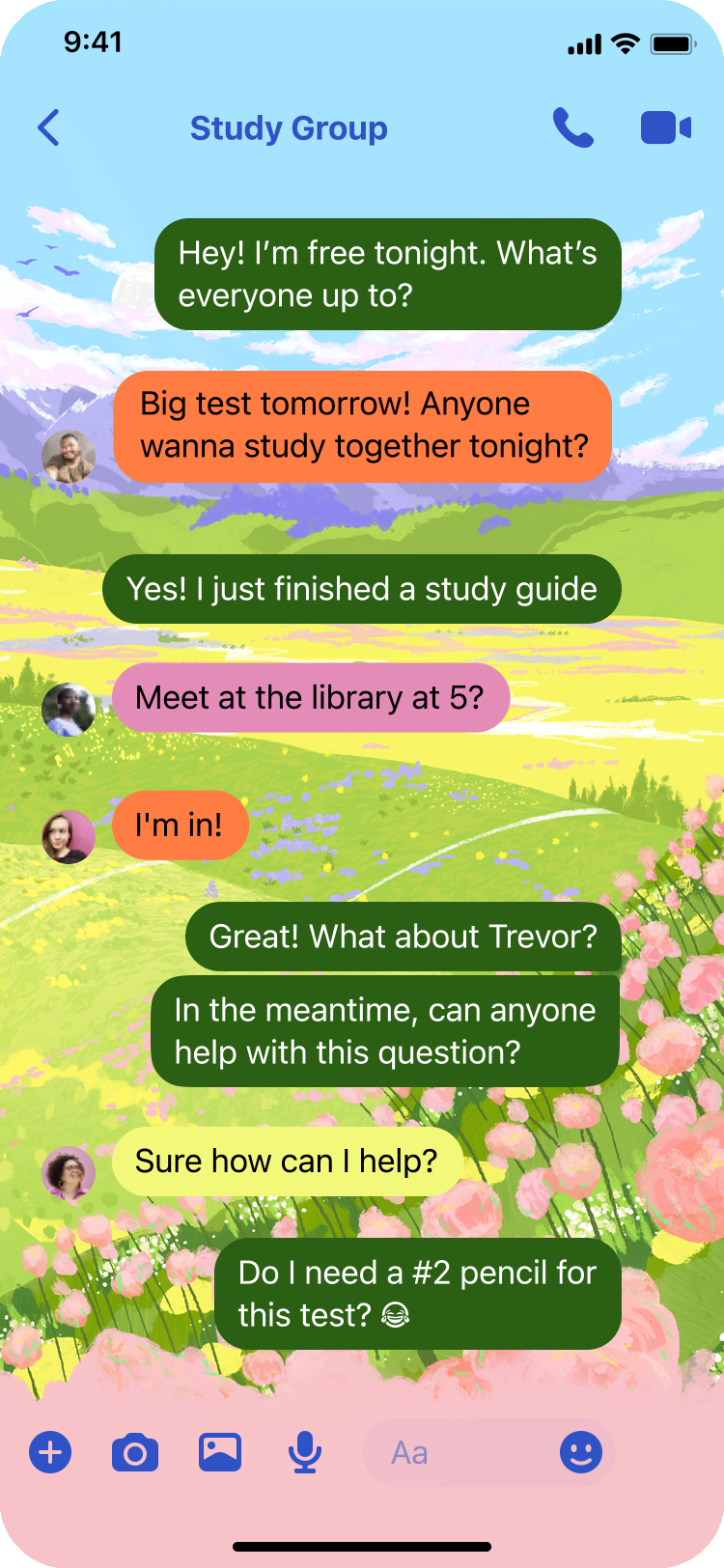The height and width of the screenshot is (1568, 724).
Task: View profile of sender of "I'm in!"
Action: (69, 837)
